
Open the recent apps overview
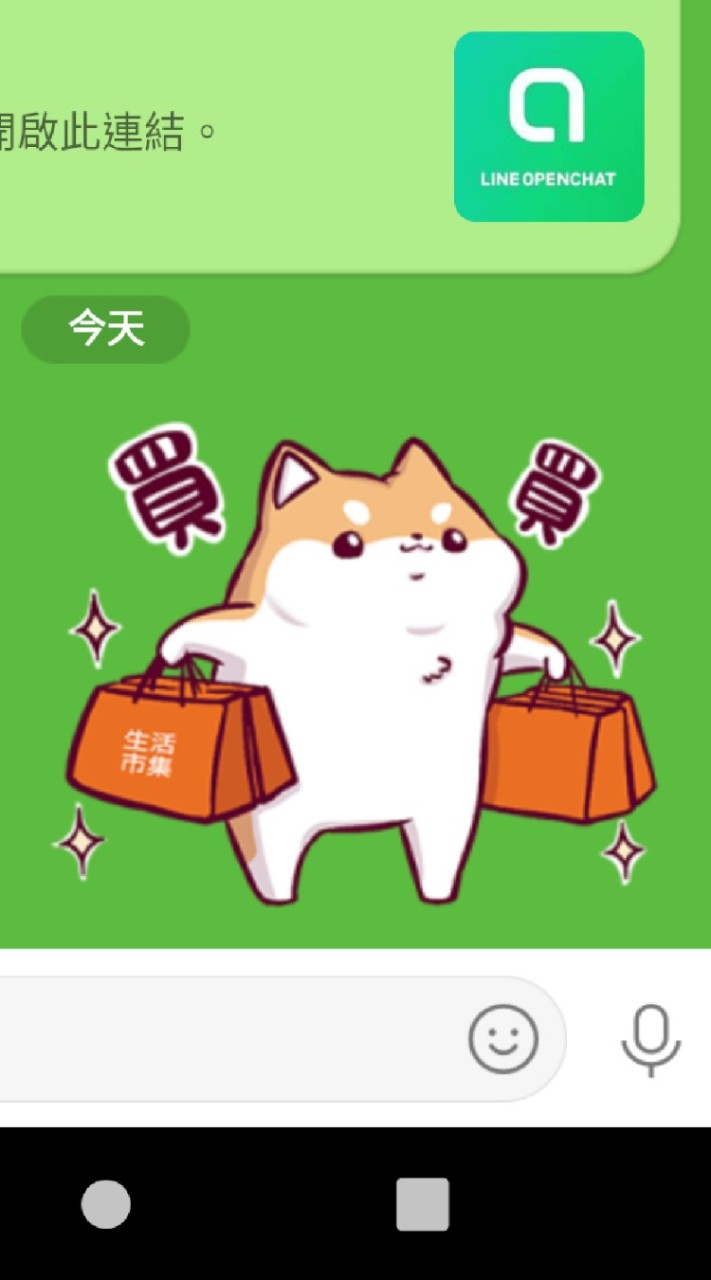pyautogui.click(x=422, y=1204)
